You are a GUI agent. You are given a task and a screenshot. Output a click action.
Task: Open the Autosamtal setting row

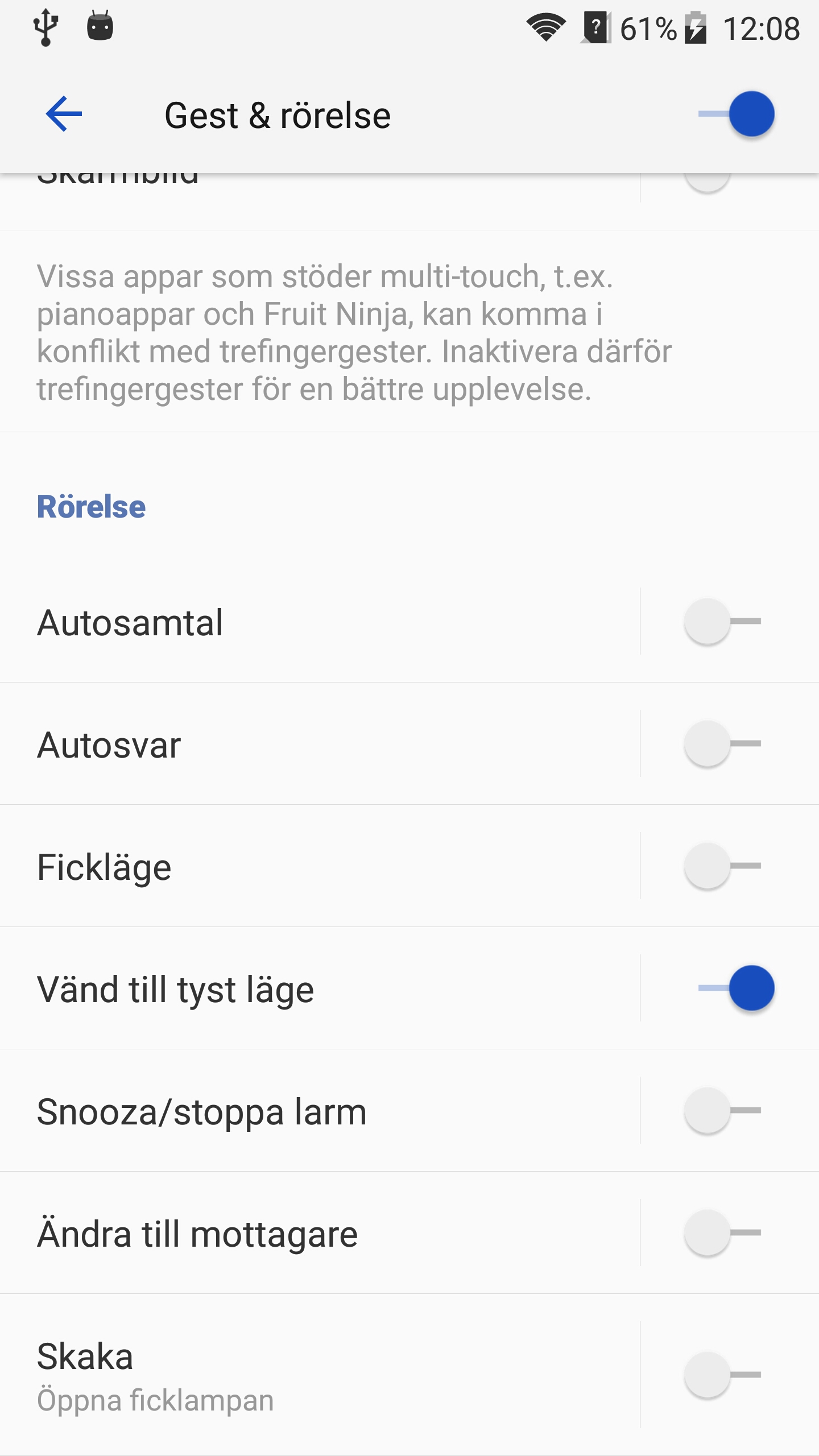(x=320, y=621)
